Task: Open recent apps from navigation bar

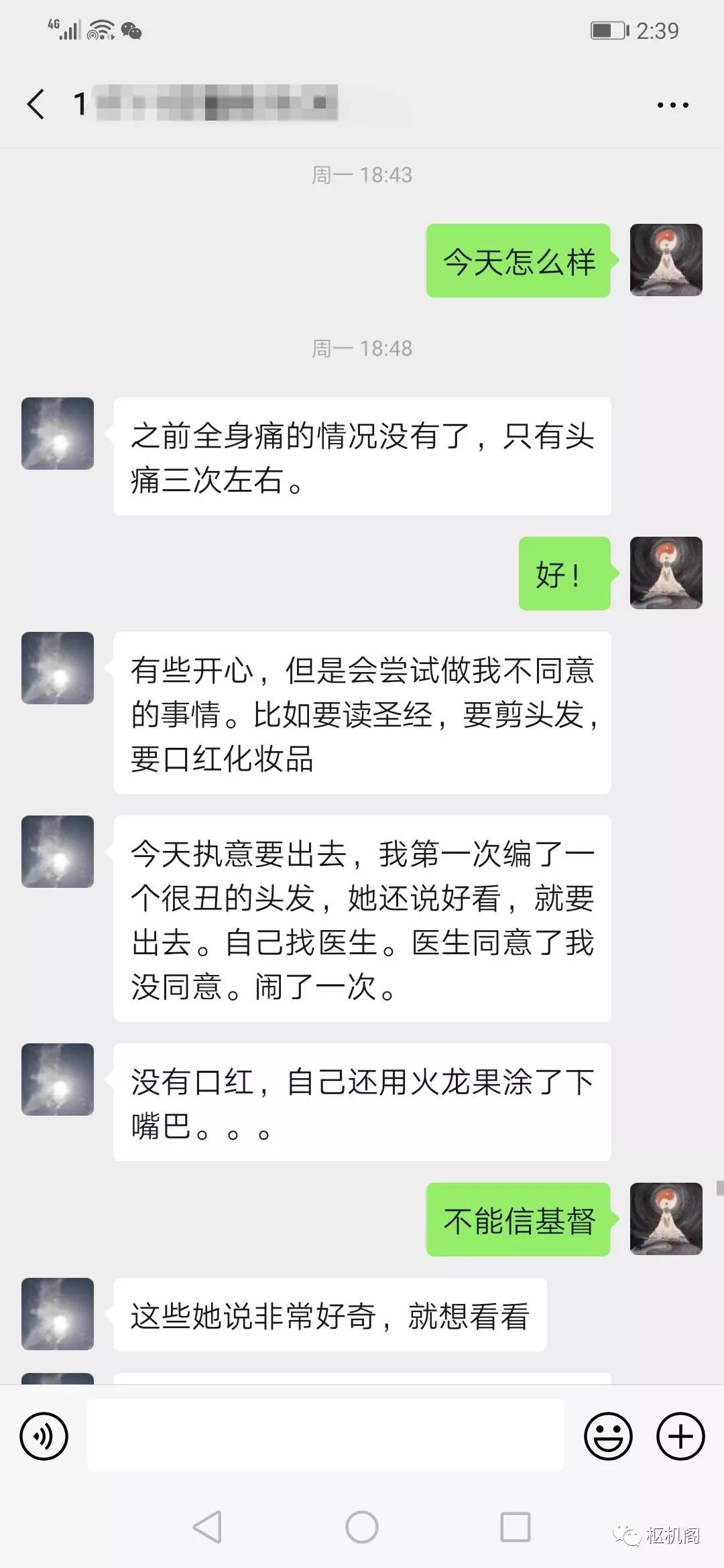Action: tap(516, 1528)
